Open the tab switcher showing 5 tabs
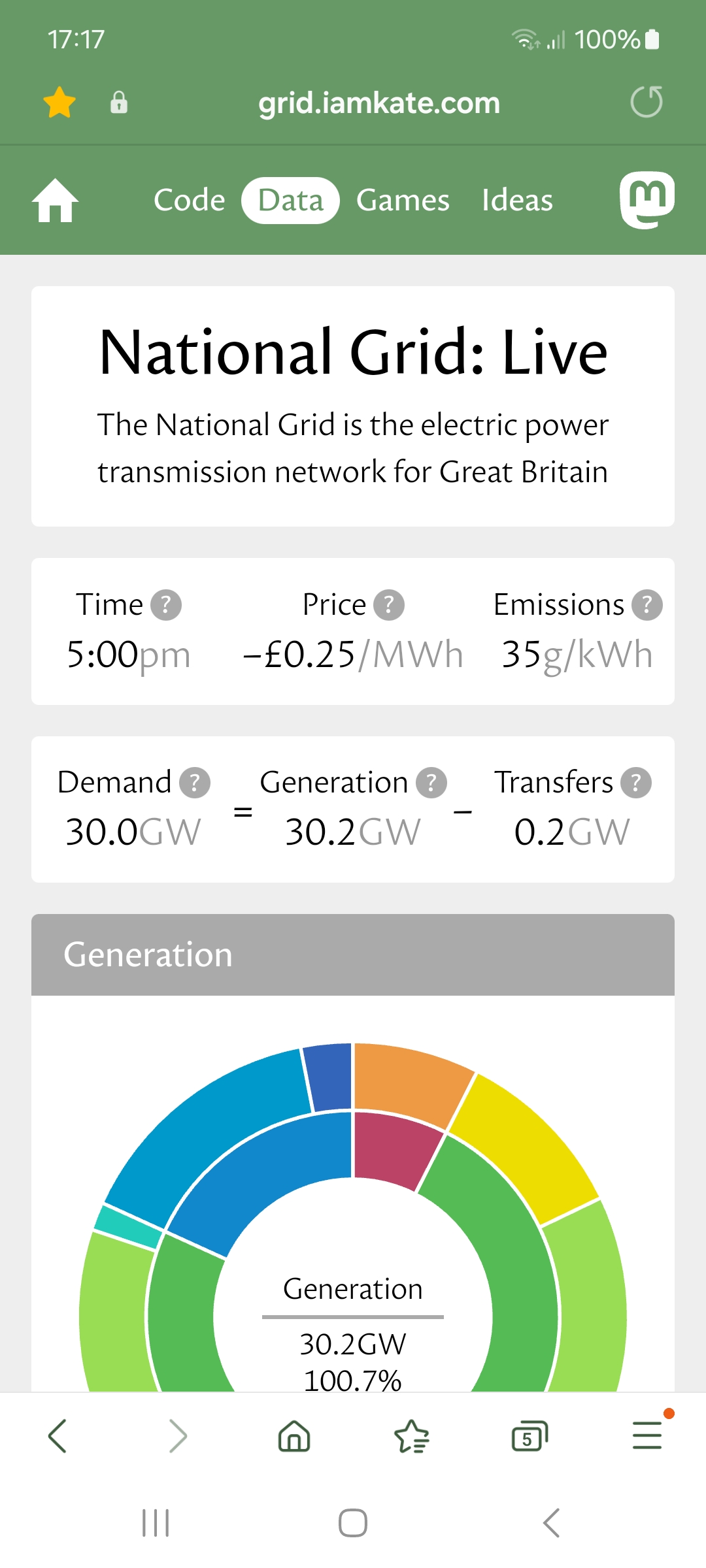706x1568 pixels. pyautogui.click(x=529, y=1436)
